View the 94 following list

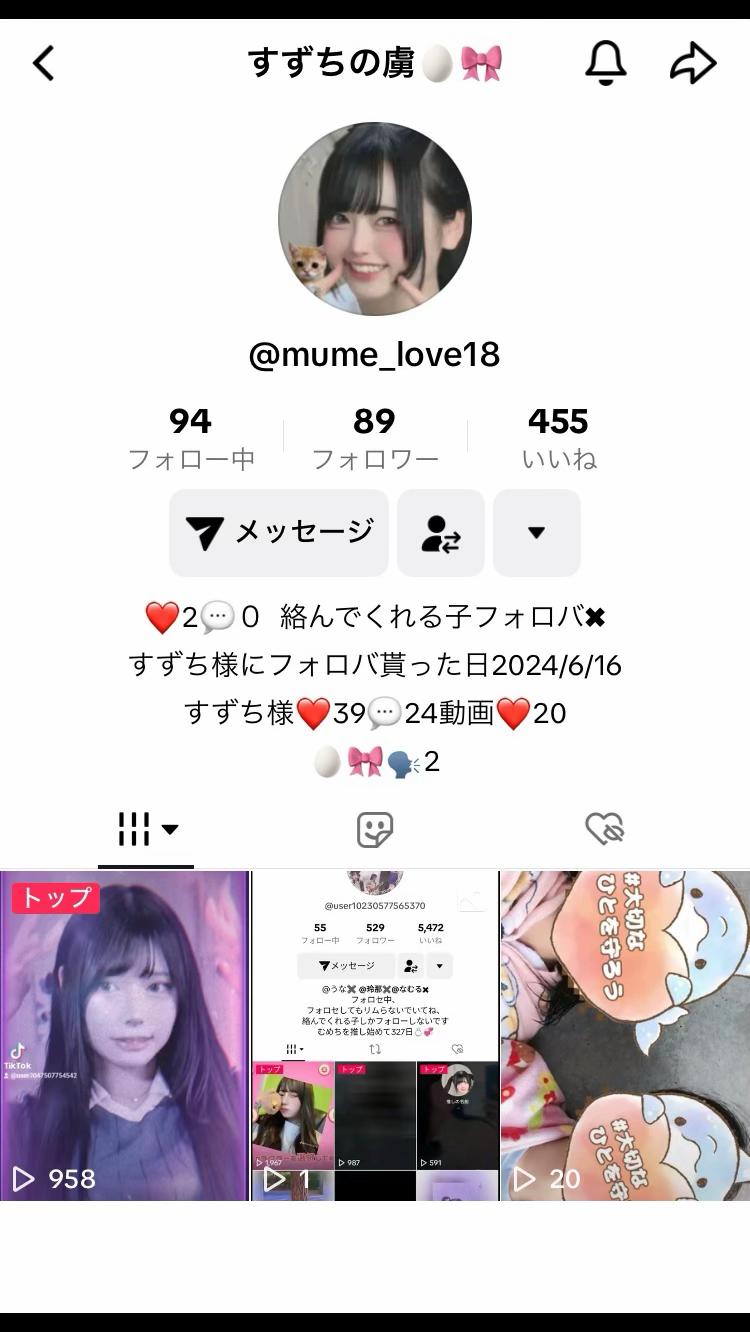[191, 438]
